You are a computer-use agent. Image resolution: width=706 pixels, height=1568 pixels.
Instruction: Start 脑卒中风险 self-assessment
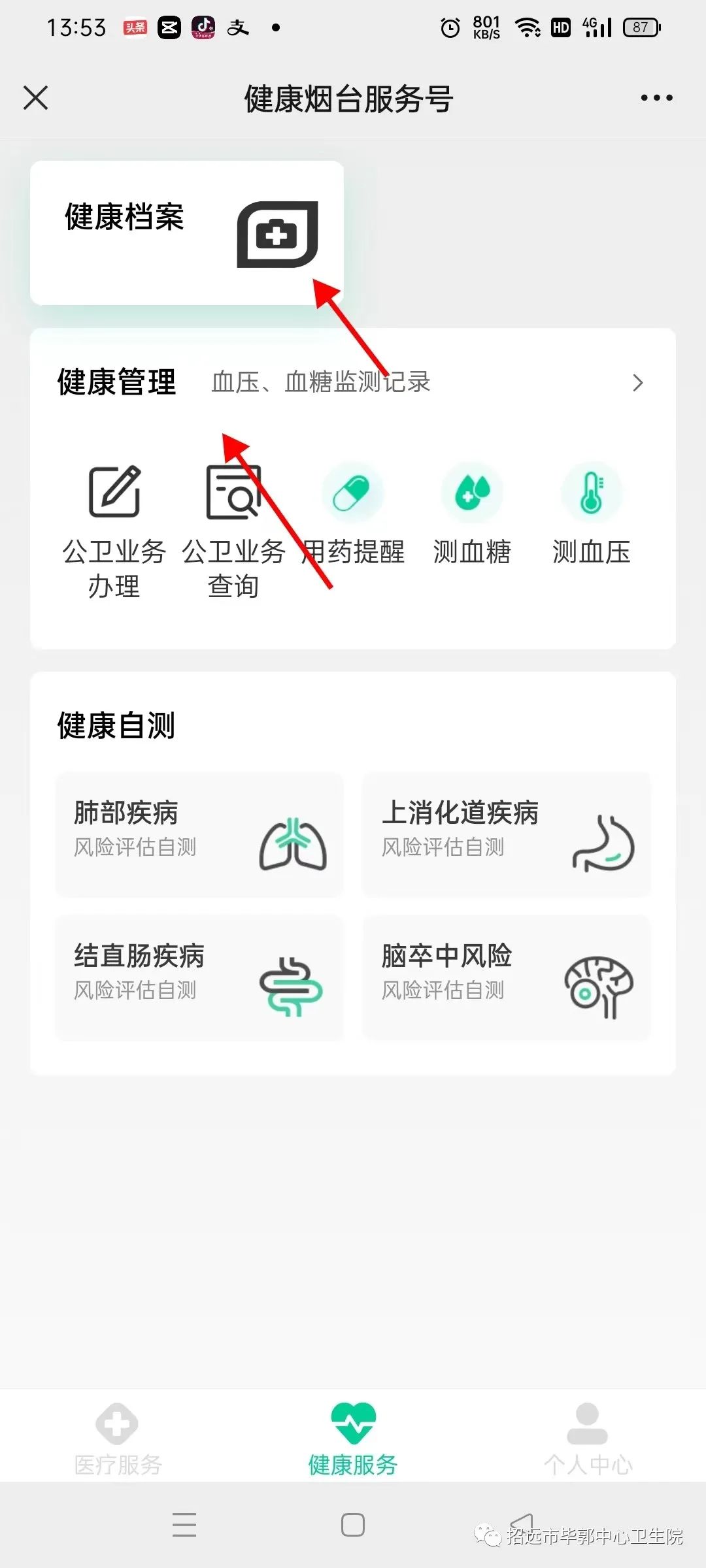[507, 977]
